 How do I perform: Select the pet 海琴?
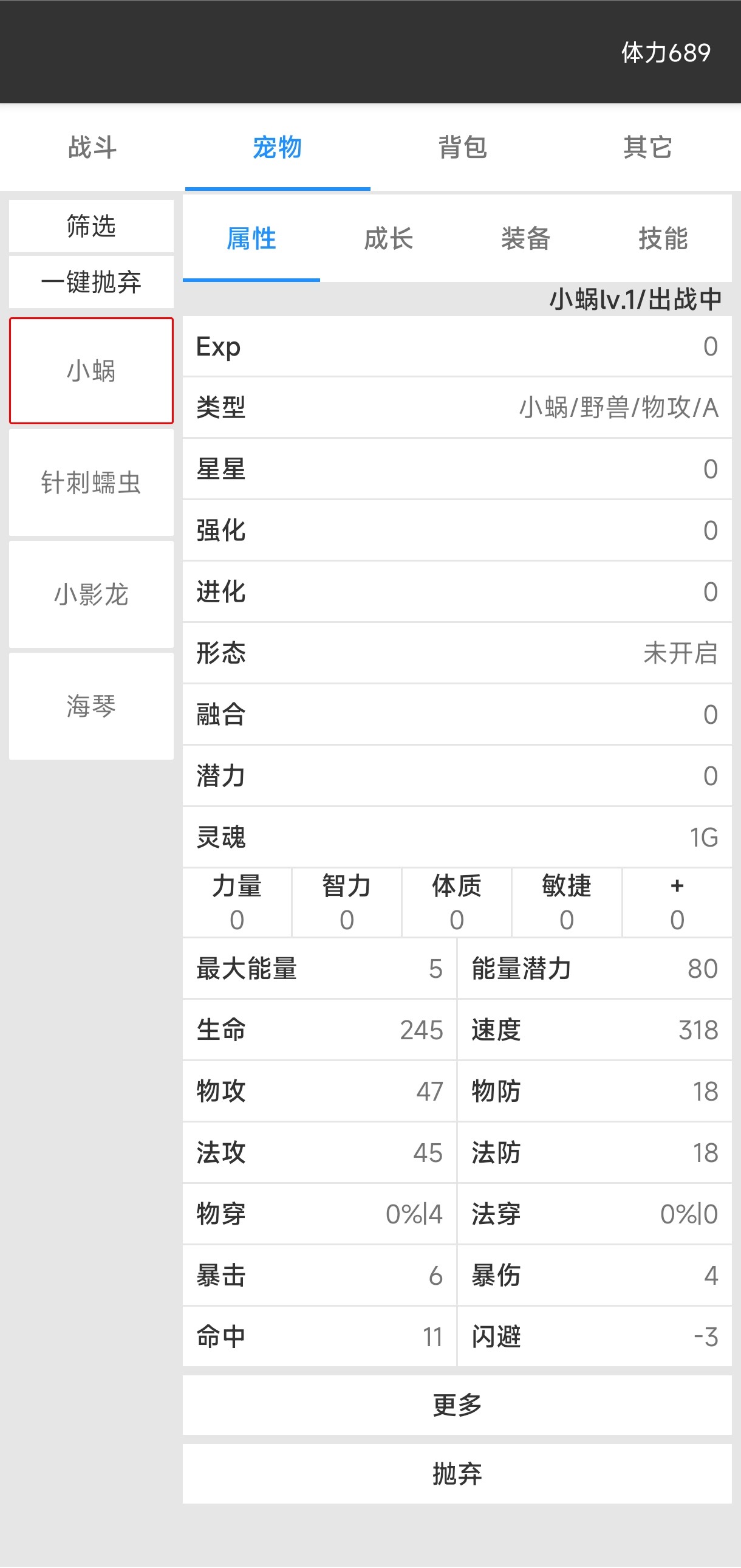[90, 706]
